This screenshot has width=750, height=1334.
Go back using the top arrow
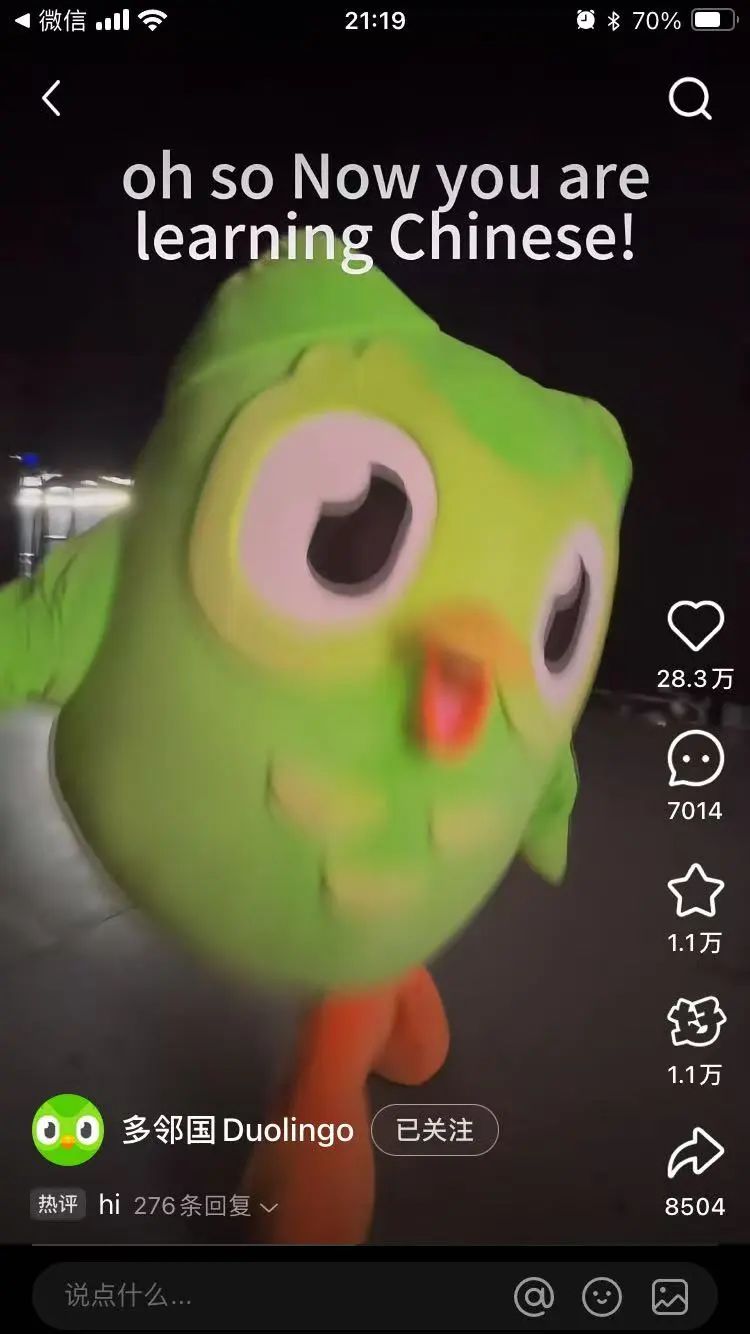pyautogui.click(x=52, y=99)
